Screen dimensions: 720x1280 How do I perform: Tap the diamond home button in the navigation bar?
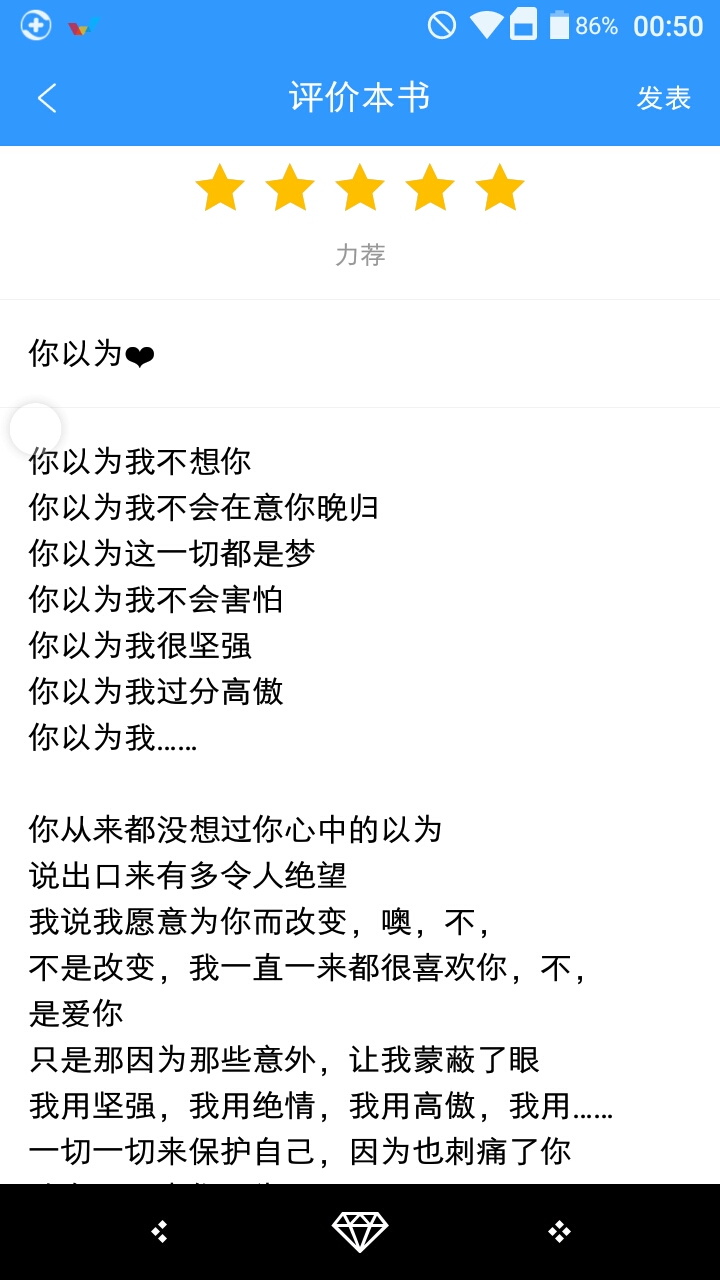(x=360, y=1232)
